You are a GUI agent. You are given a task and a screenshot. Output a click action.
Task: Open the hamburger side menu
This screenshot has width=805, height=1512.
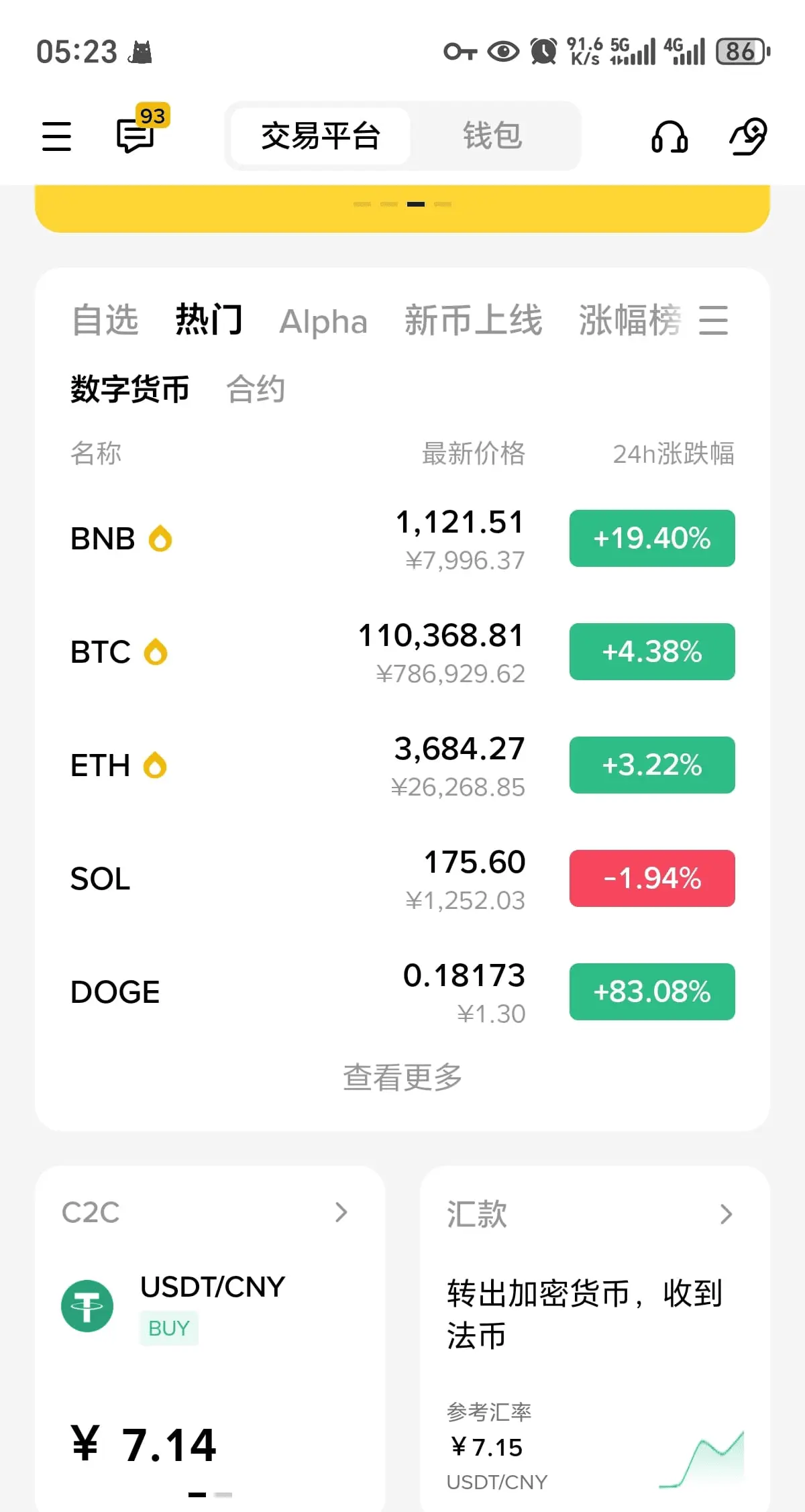click(56, 136)
